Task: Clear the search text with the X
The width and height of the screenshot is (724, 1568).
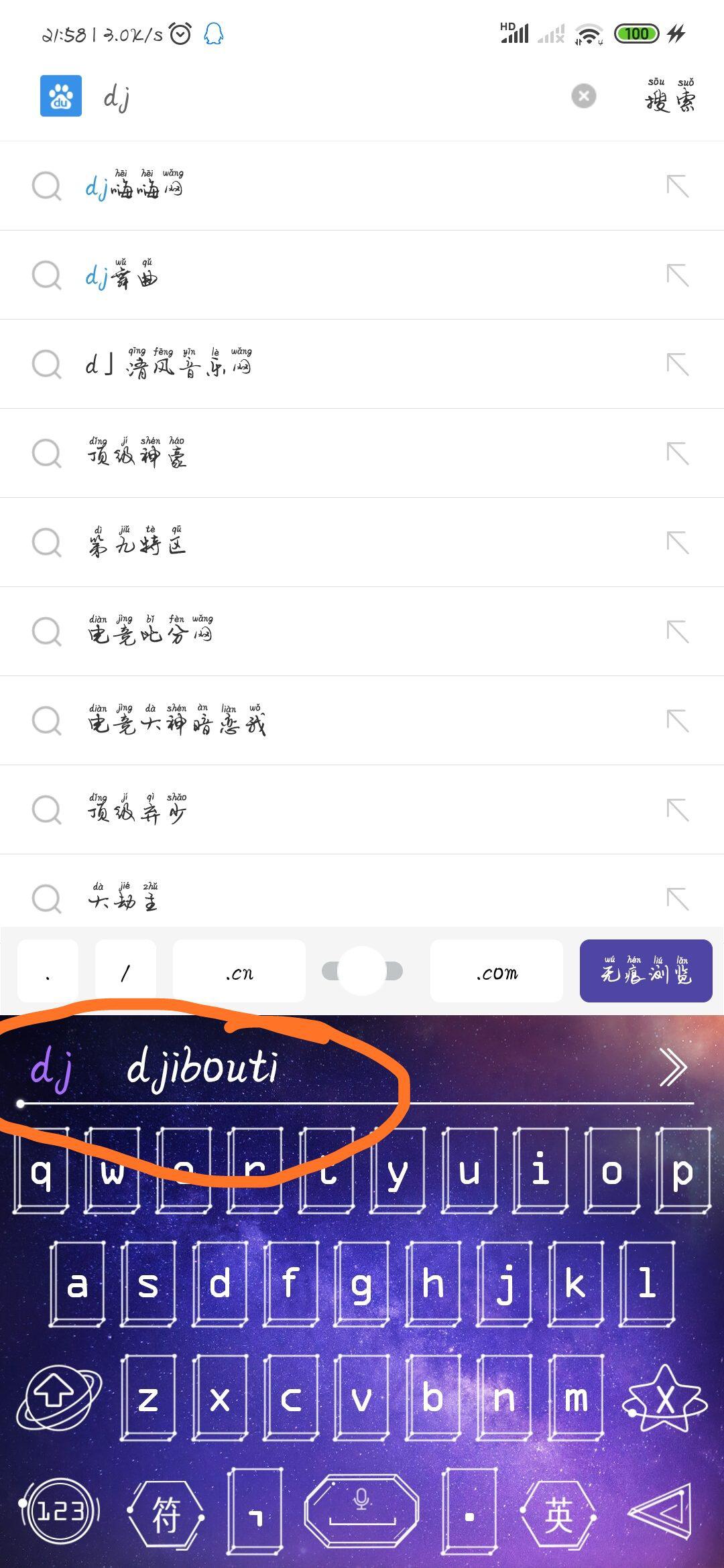Action: (583, 96)
